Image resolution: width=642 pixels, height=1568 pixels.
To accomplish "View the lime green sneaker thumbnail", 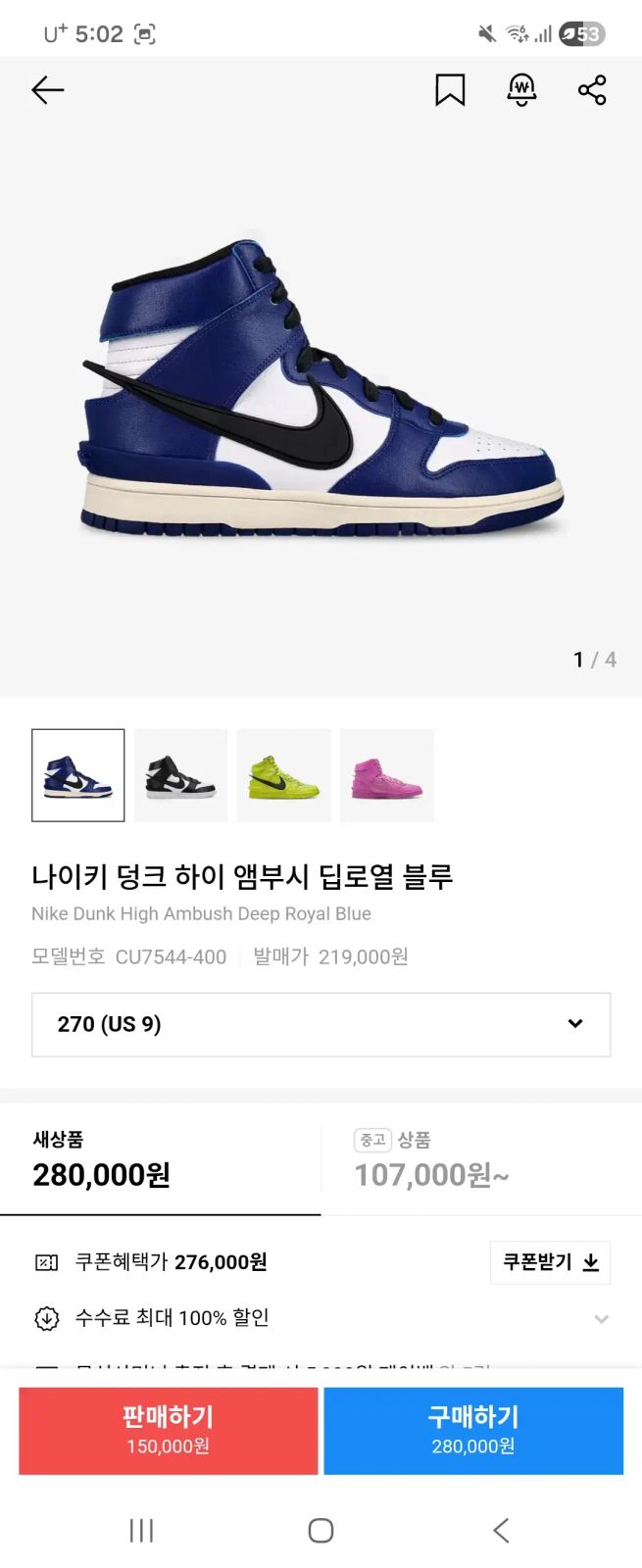I will pos(284,775).
